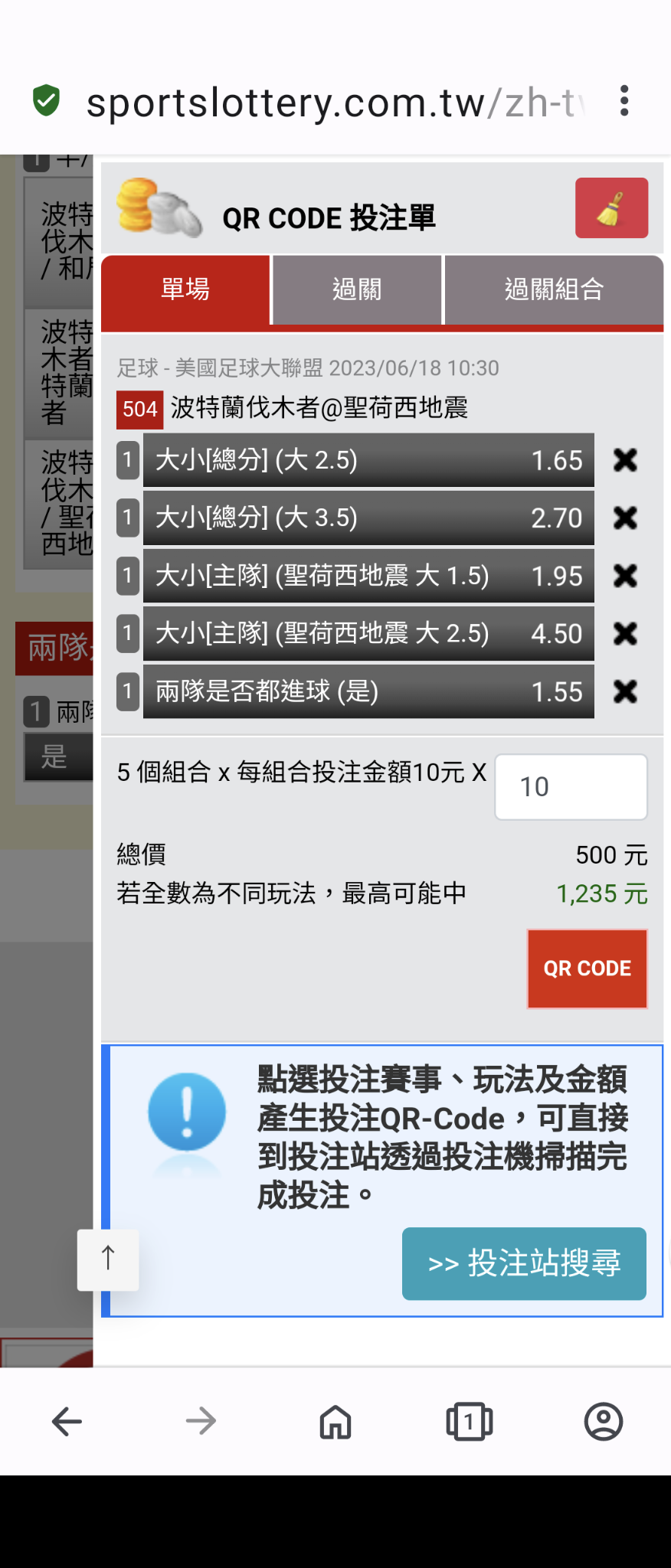The height and width of the screenshot is (1568, 671).
Task: Generate the QR CODE for this bet
Action: [x=587, y=969]
